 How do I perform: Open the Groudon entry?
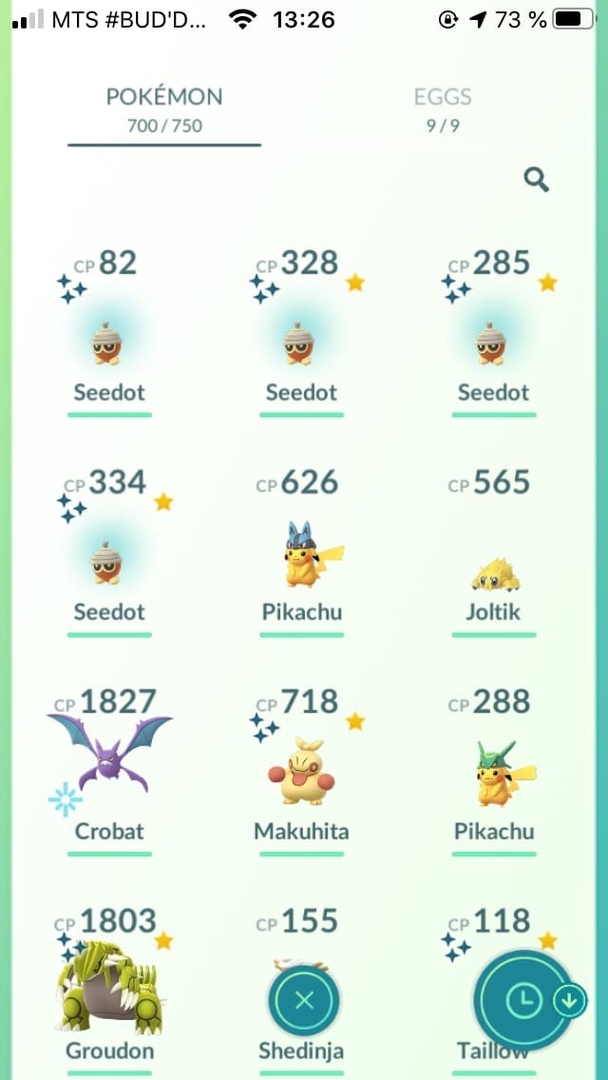click(109, 990)
